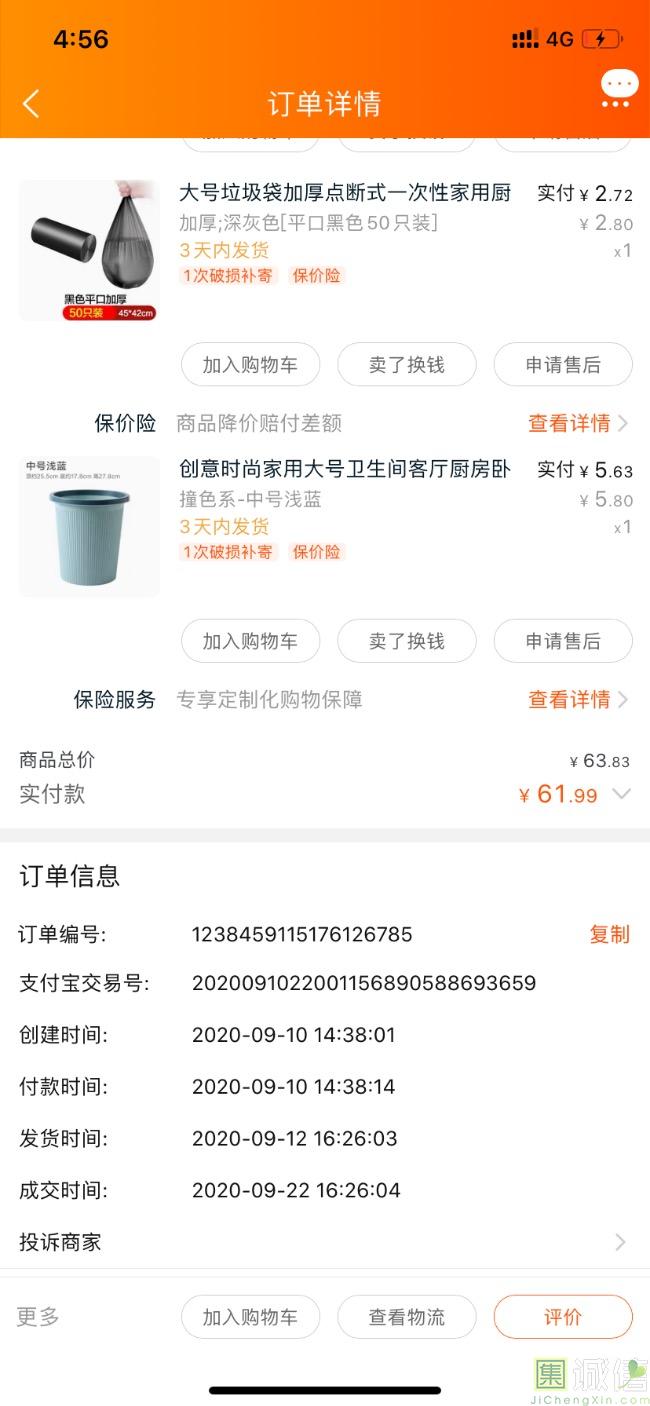This screenshot has width=650, height=1406.
Task: Write a review with 评价 button
Action: (x=563, y=1317)
